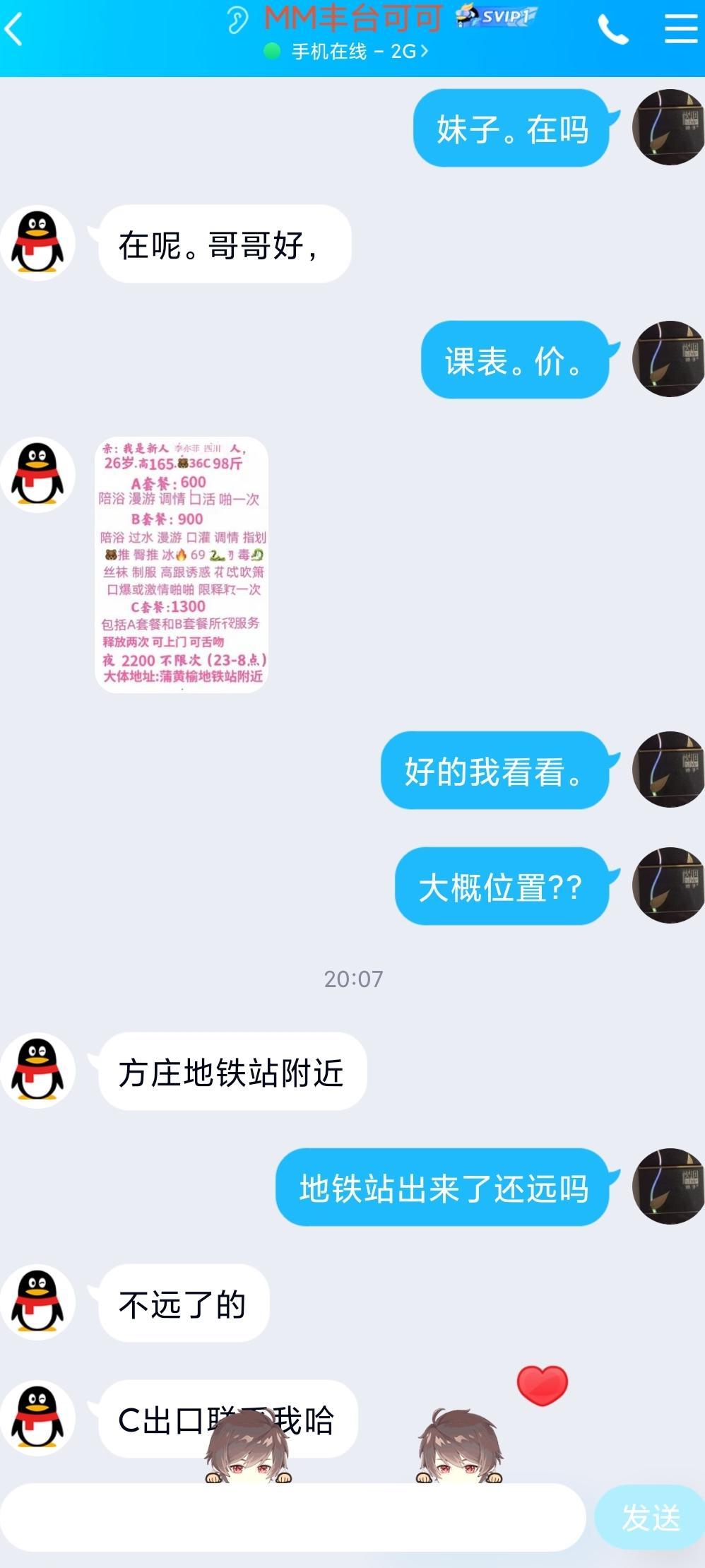Open my own avatar beside 妹子。在吗
This screenshot has height=1568, width=705.
coord(668,127)
